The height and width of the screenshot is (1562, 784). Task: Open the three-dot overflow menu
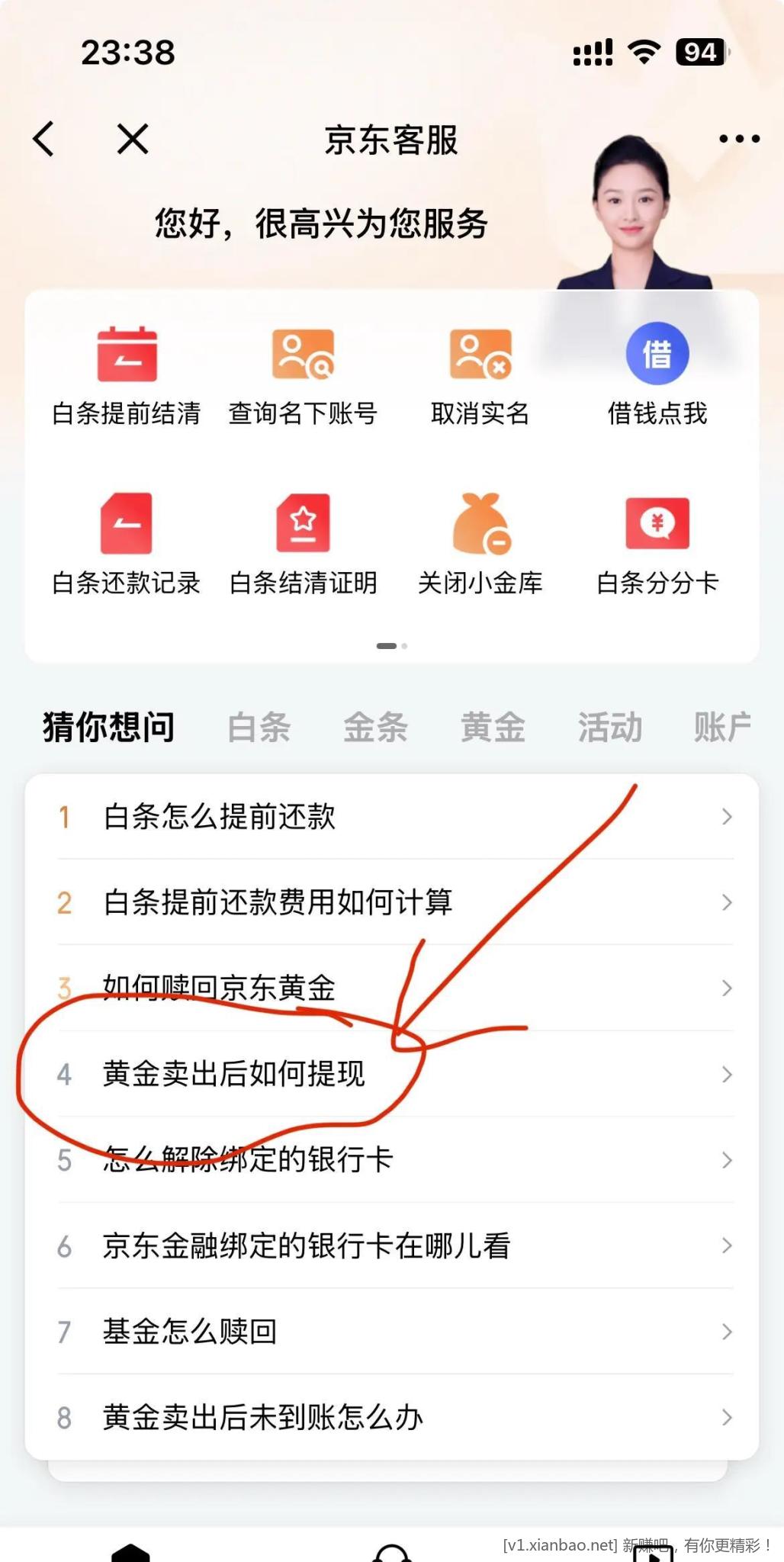[738, 139]
